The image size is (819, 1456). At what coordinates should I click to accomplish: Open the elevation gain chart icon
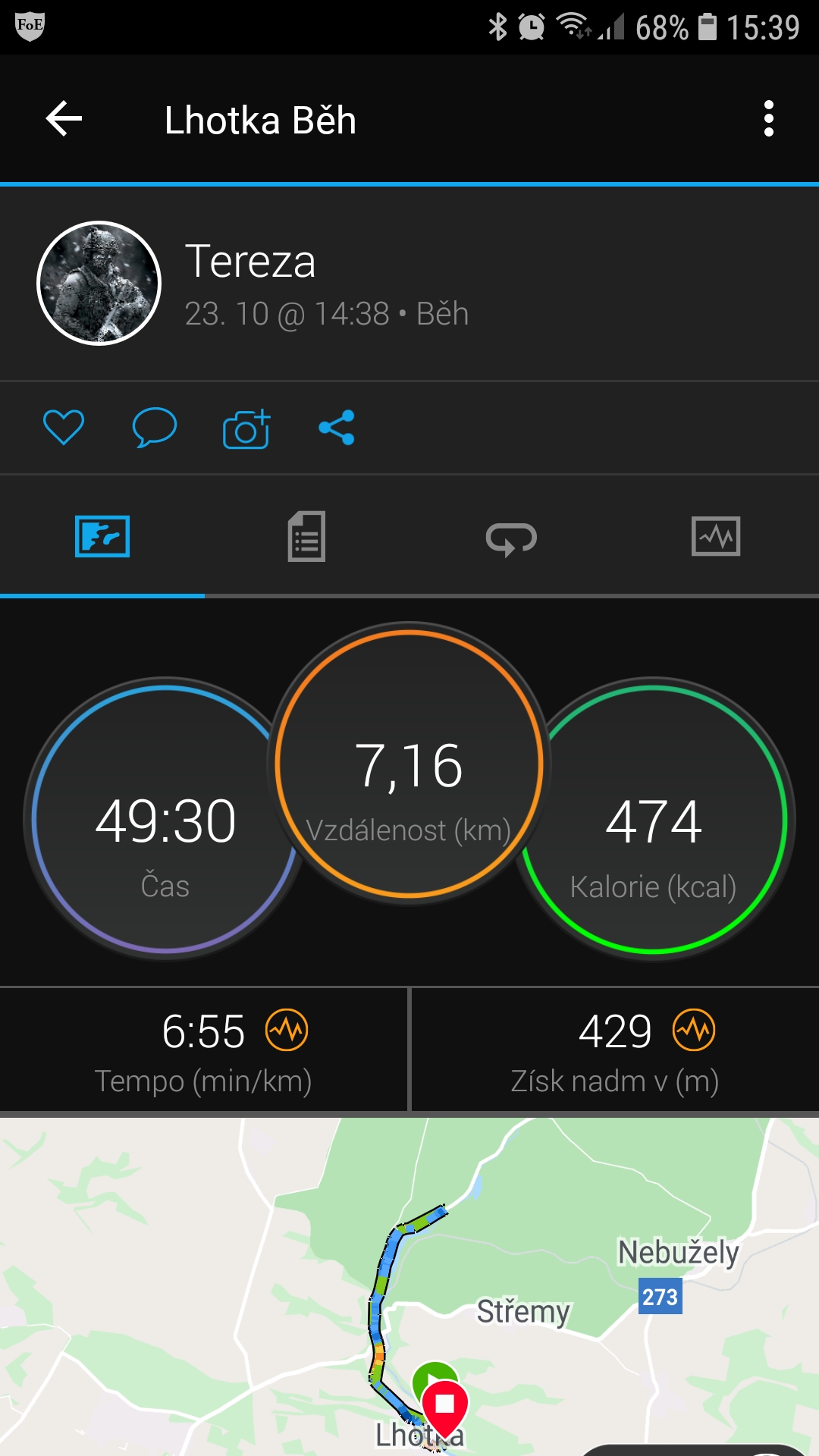coord(694,1030)
